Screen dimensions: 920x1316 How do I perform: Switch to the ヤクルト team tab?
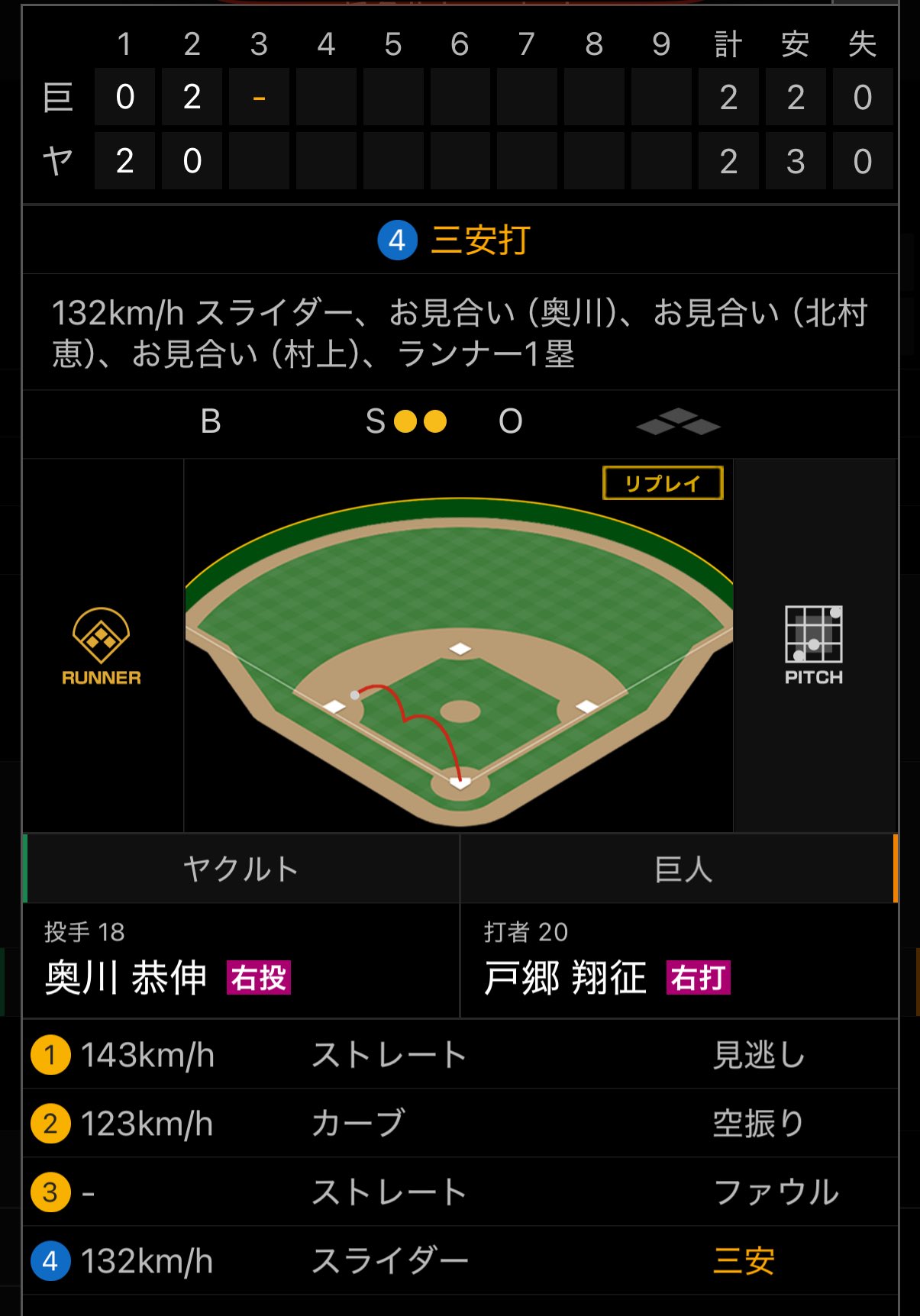(241, 869)
